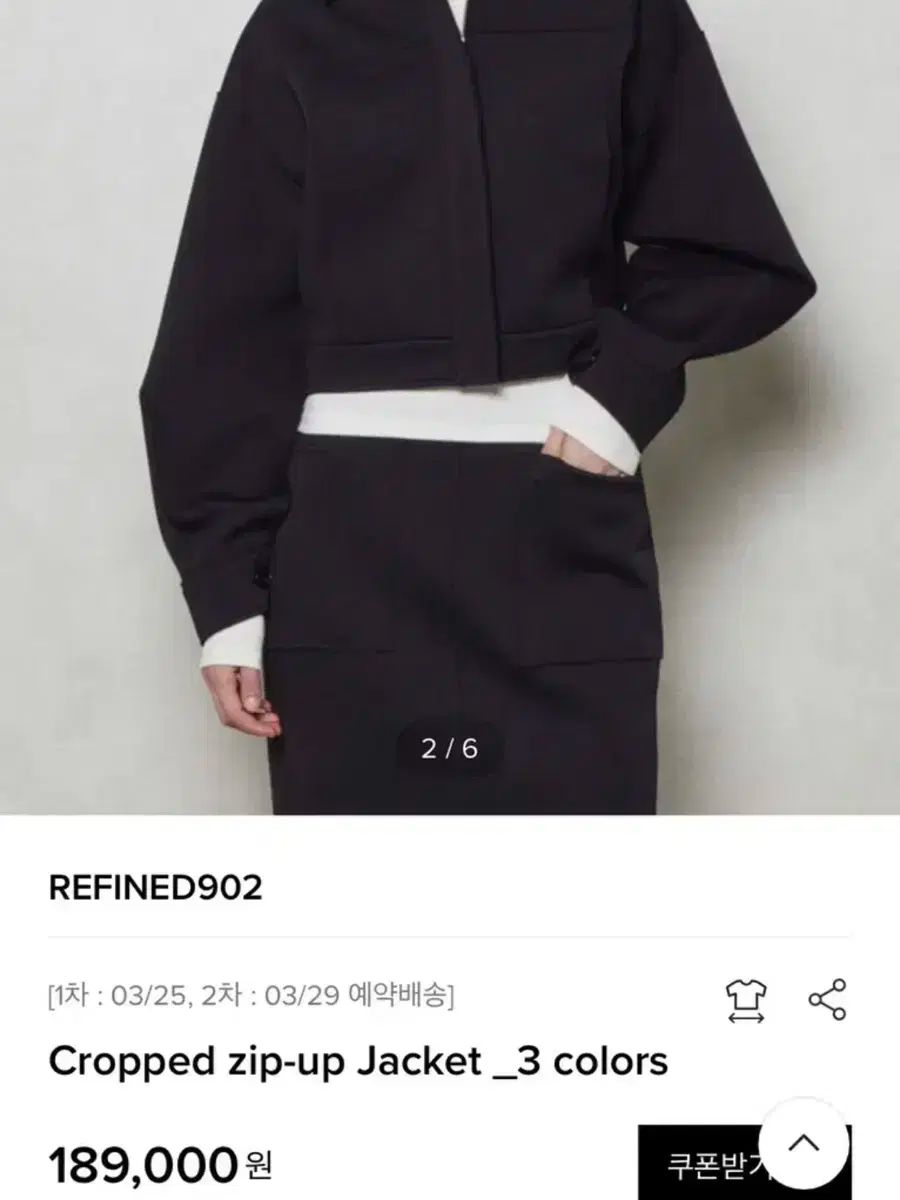Share this jacket product

point(827,999)
